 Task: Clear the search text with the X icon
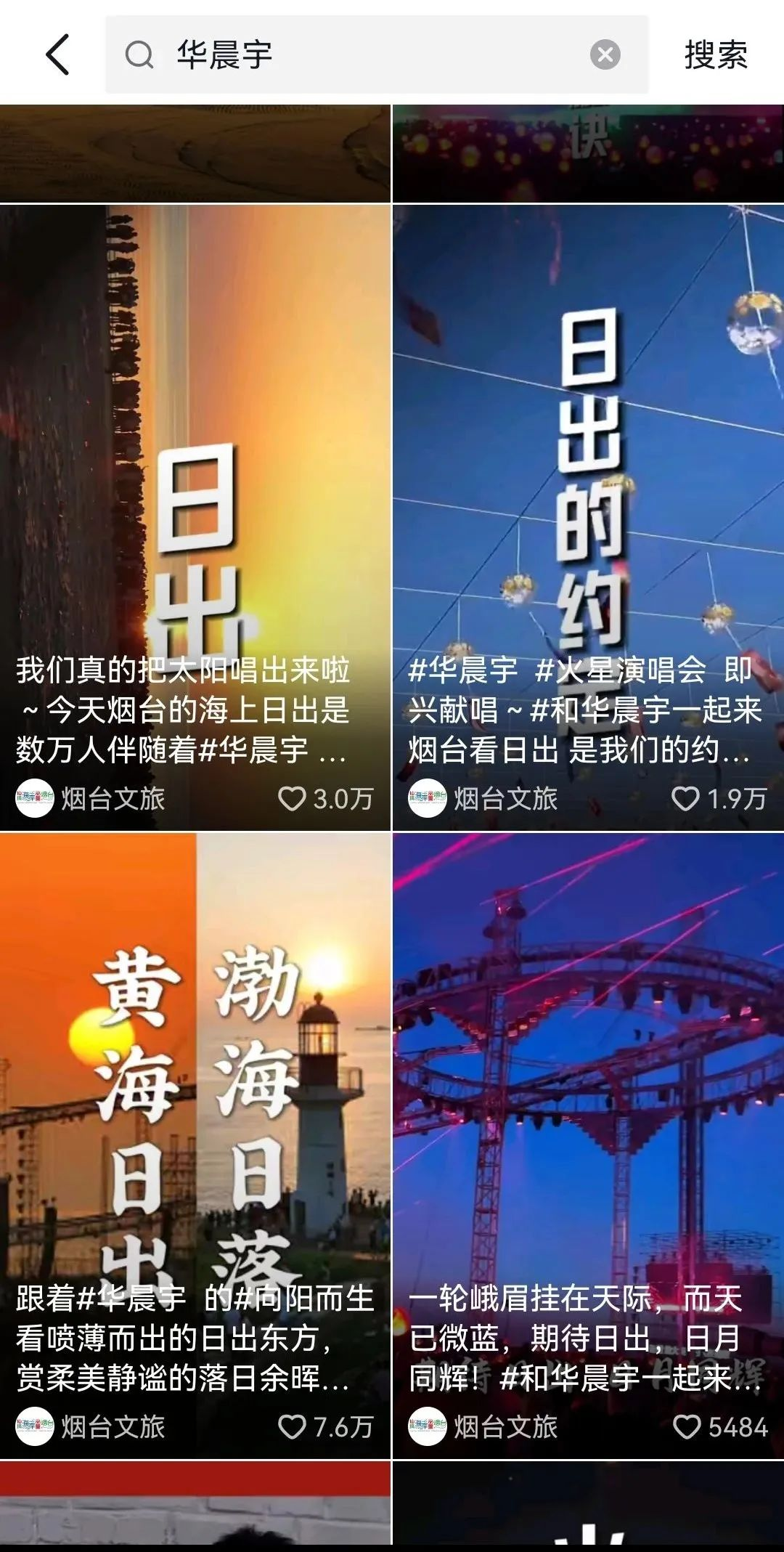(605, 54)
